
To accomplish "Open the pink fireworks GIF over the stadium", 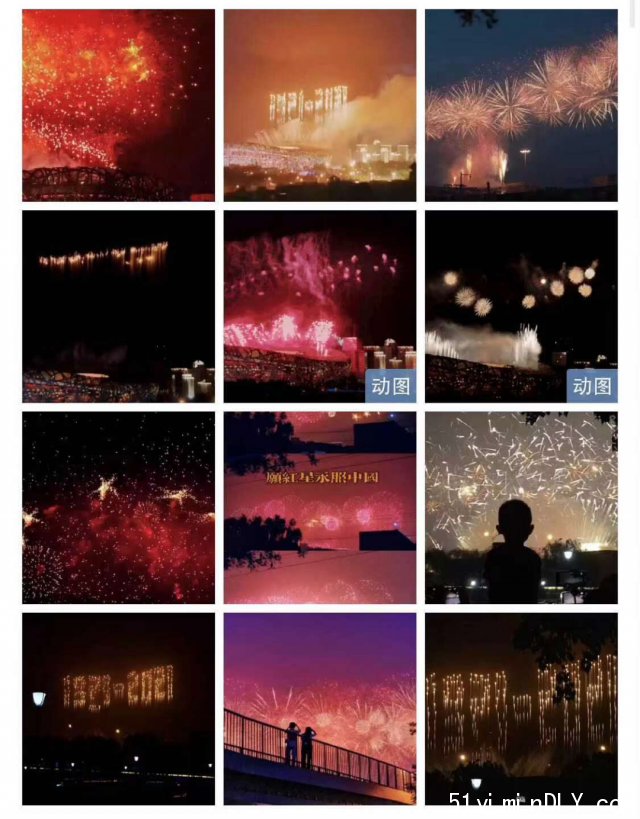I will (x=320, y=305).
